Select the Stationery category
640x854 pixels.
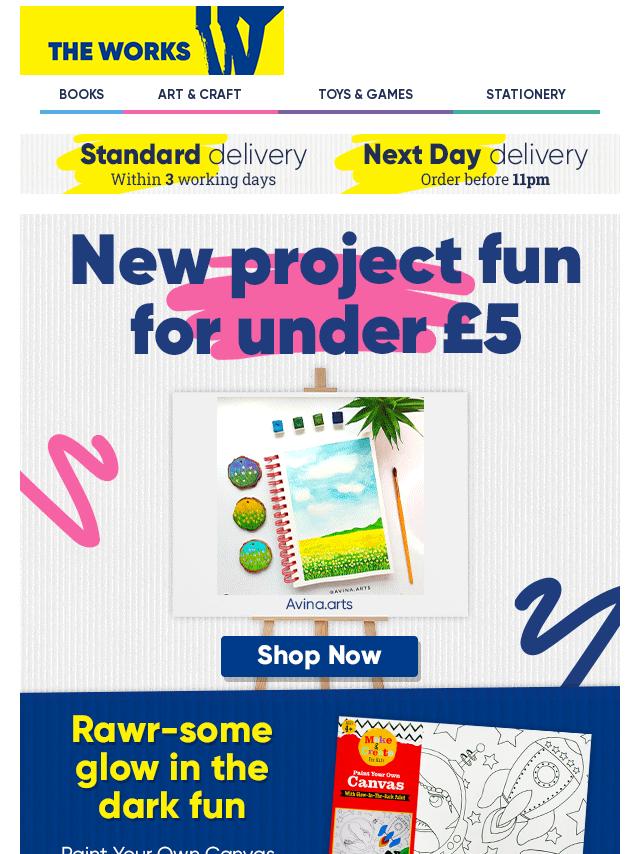click(525, 95)
